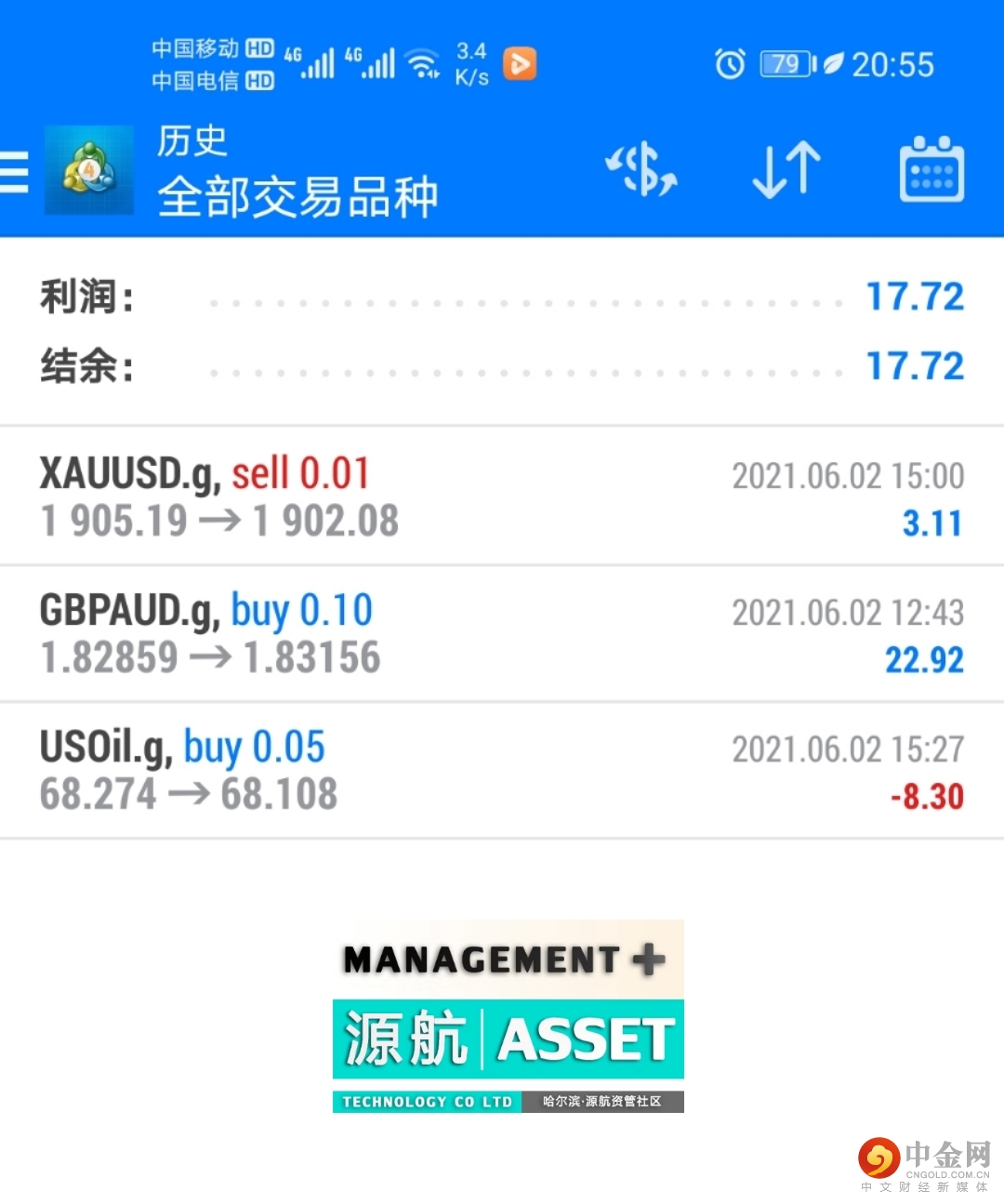This screenshot has height=1204, width=1004.
Task: Expand the USOil.g buy 0.05 trade
Action: pyautogui.click(x=502, y=771)
